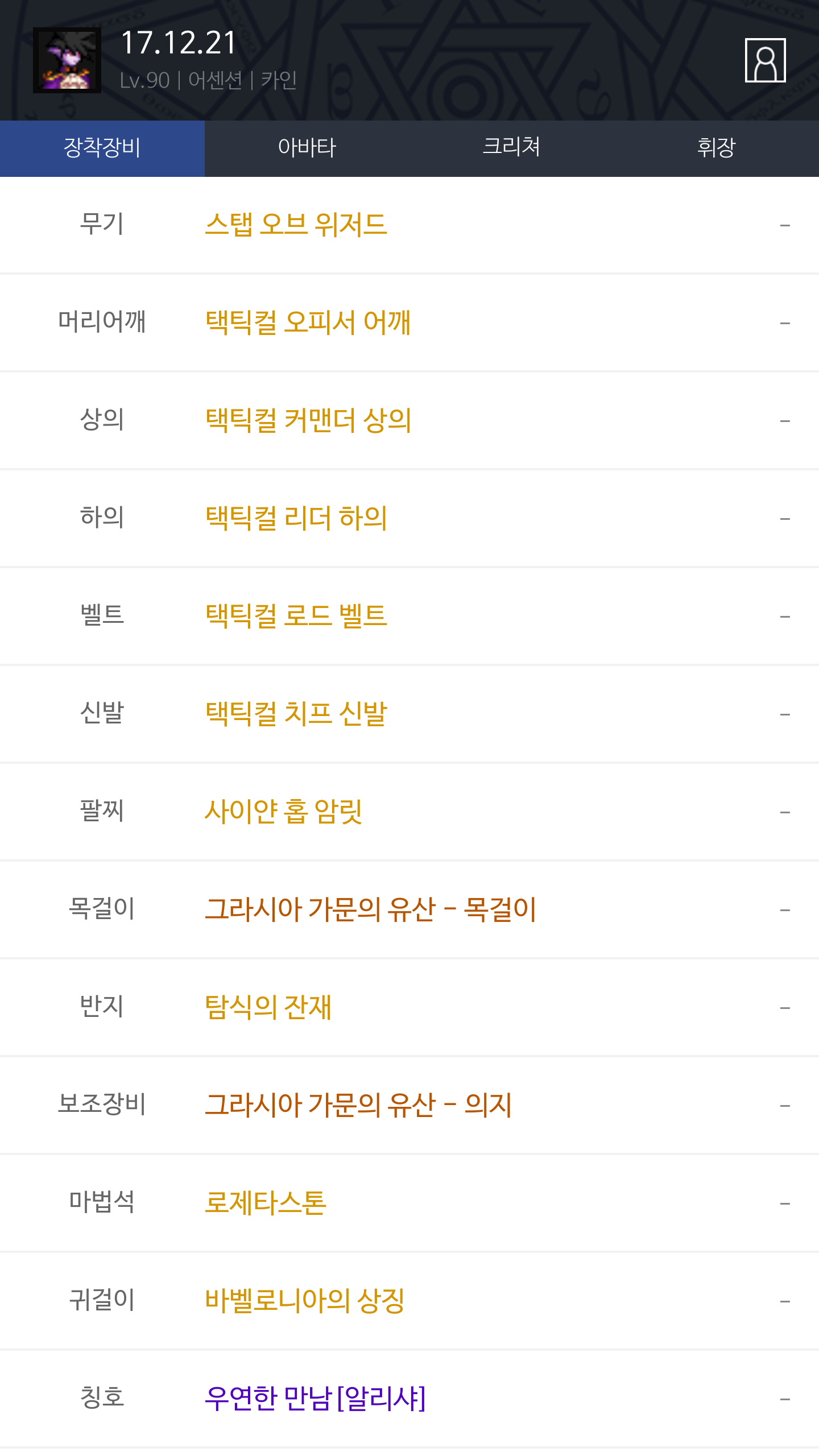Image resolution: width=819 pixels, height=1456 pixels.
Task: View the ring 탐식의 잔재
Action: click(409, 1007)
